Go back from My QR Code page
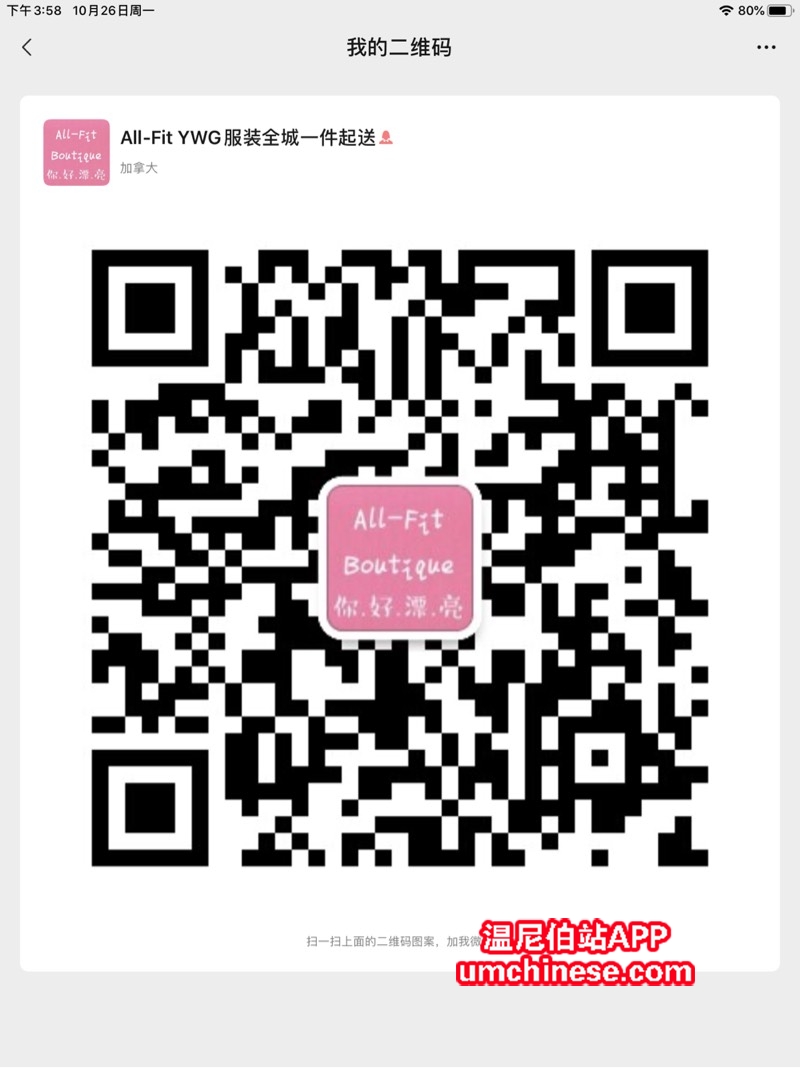 coord(27,47)
